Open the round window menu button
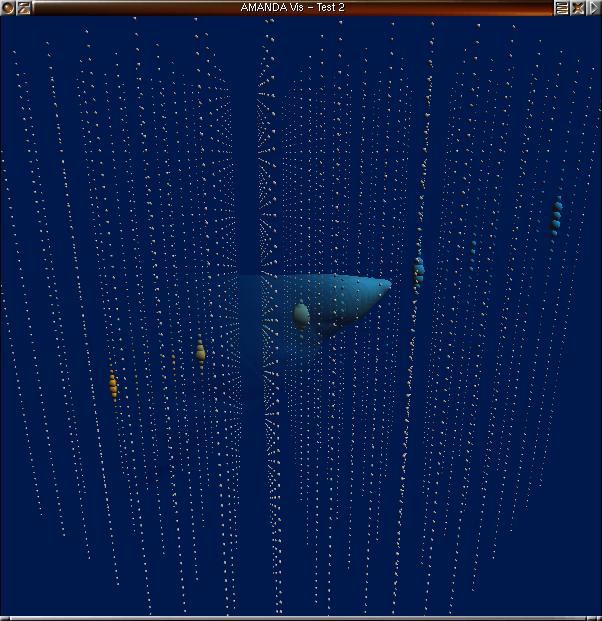This screenshot has width=602, height=621. coord(8,7)
